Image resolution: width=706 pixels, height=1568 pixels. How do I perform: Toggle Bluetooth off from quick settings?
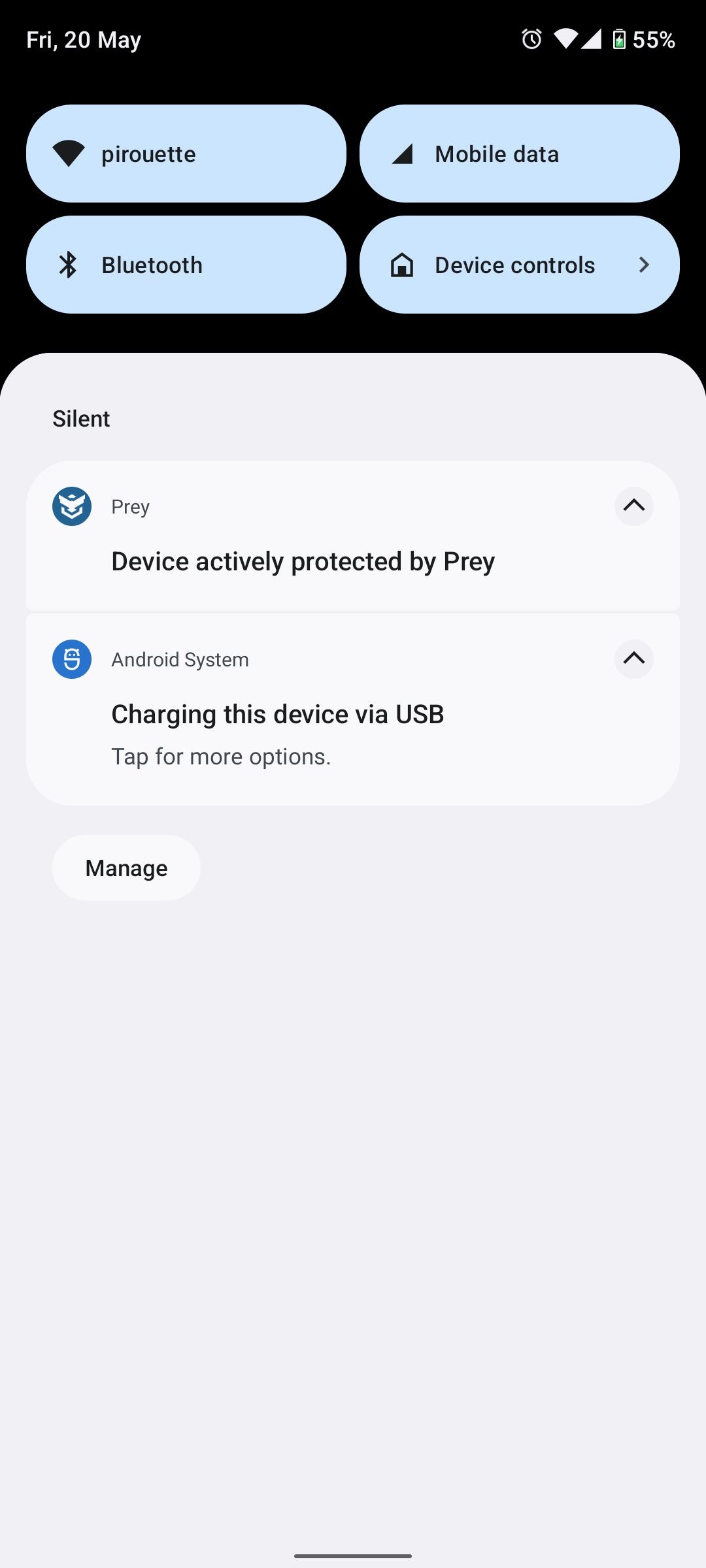[186, 265]
